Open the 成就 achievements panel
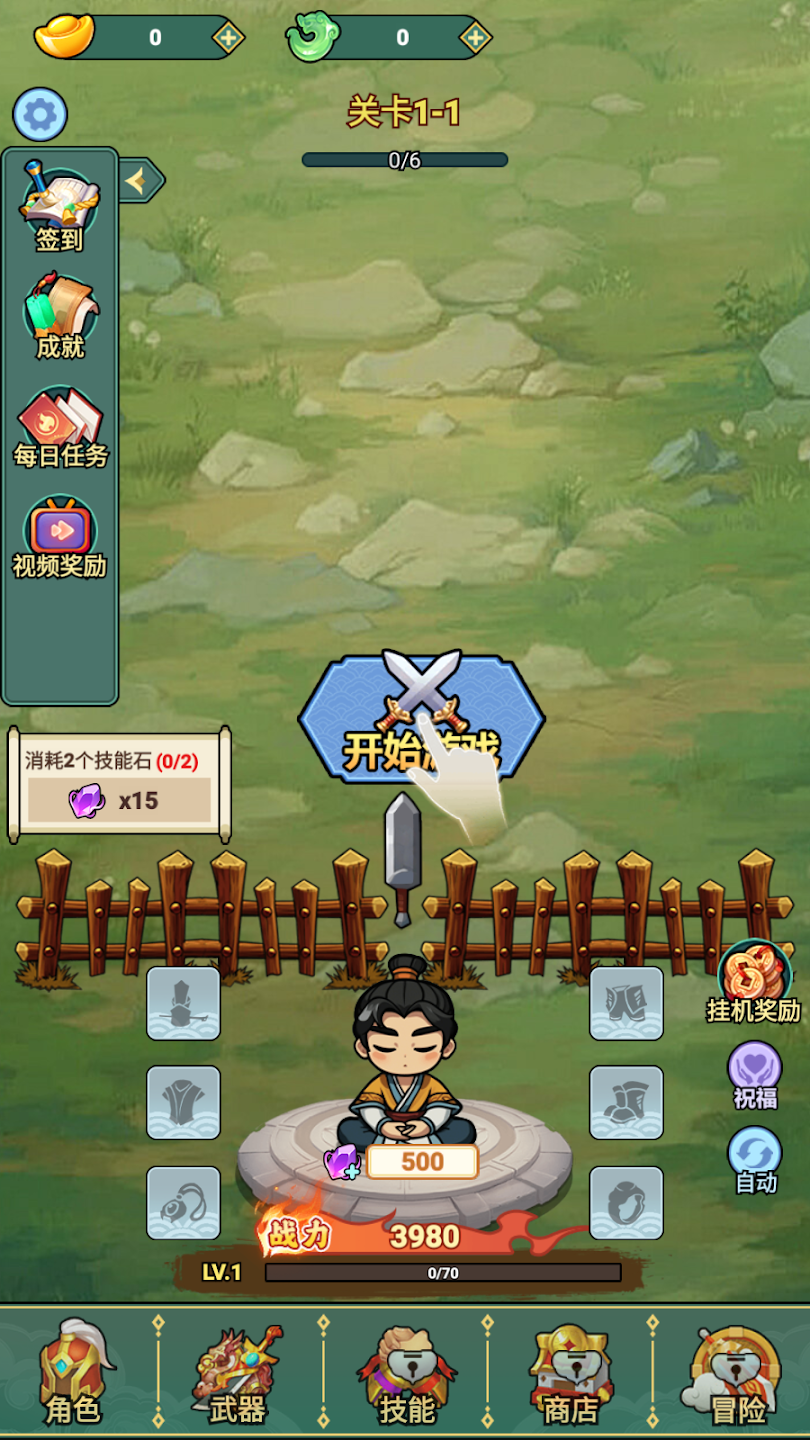Image resolution: width=810 pixels, height=1440 pixels. point(60,317)
